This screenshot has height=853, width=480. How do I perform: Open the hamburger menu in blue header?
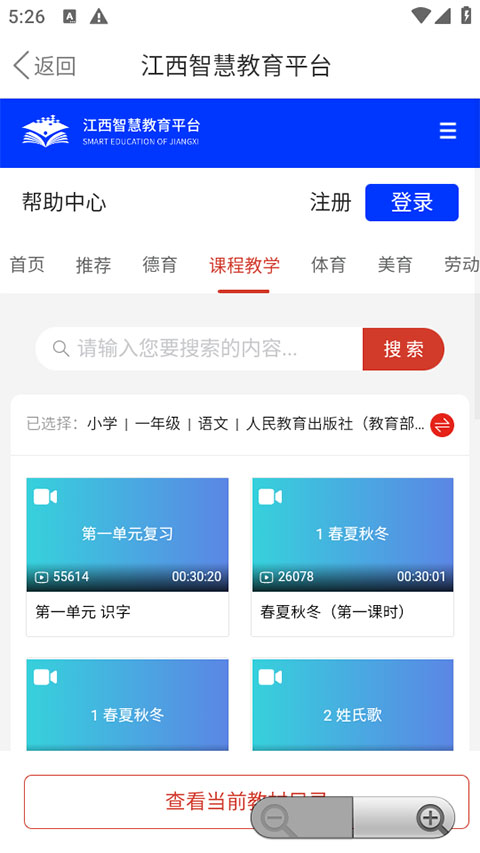pos(447,131)
